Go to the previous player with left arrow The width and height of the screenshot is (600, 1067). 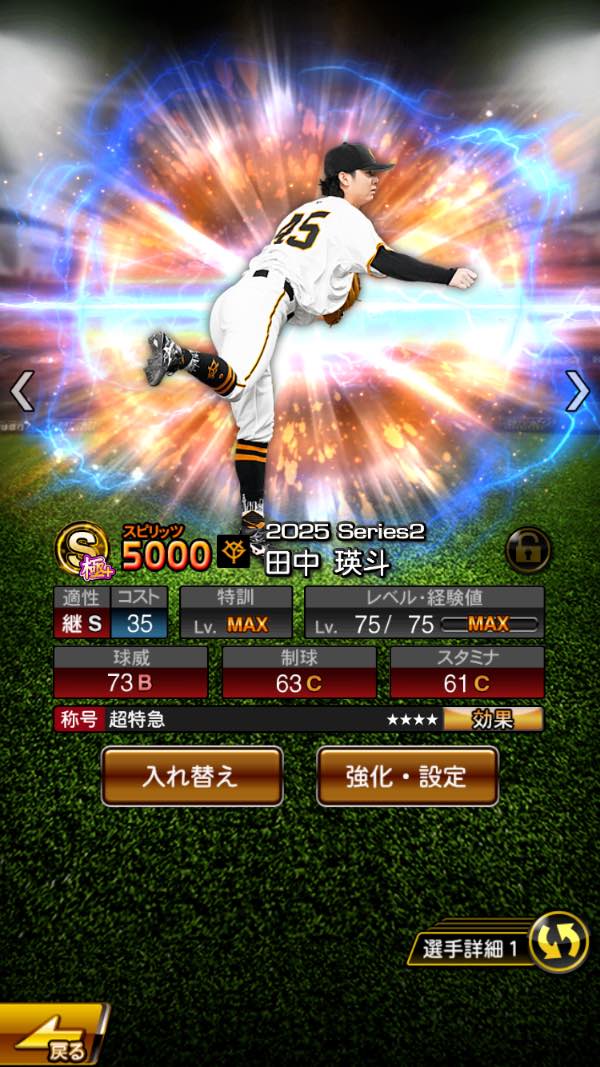[22, 391]
